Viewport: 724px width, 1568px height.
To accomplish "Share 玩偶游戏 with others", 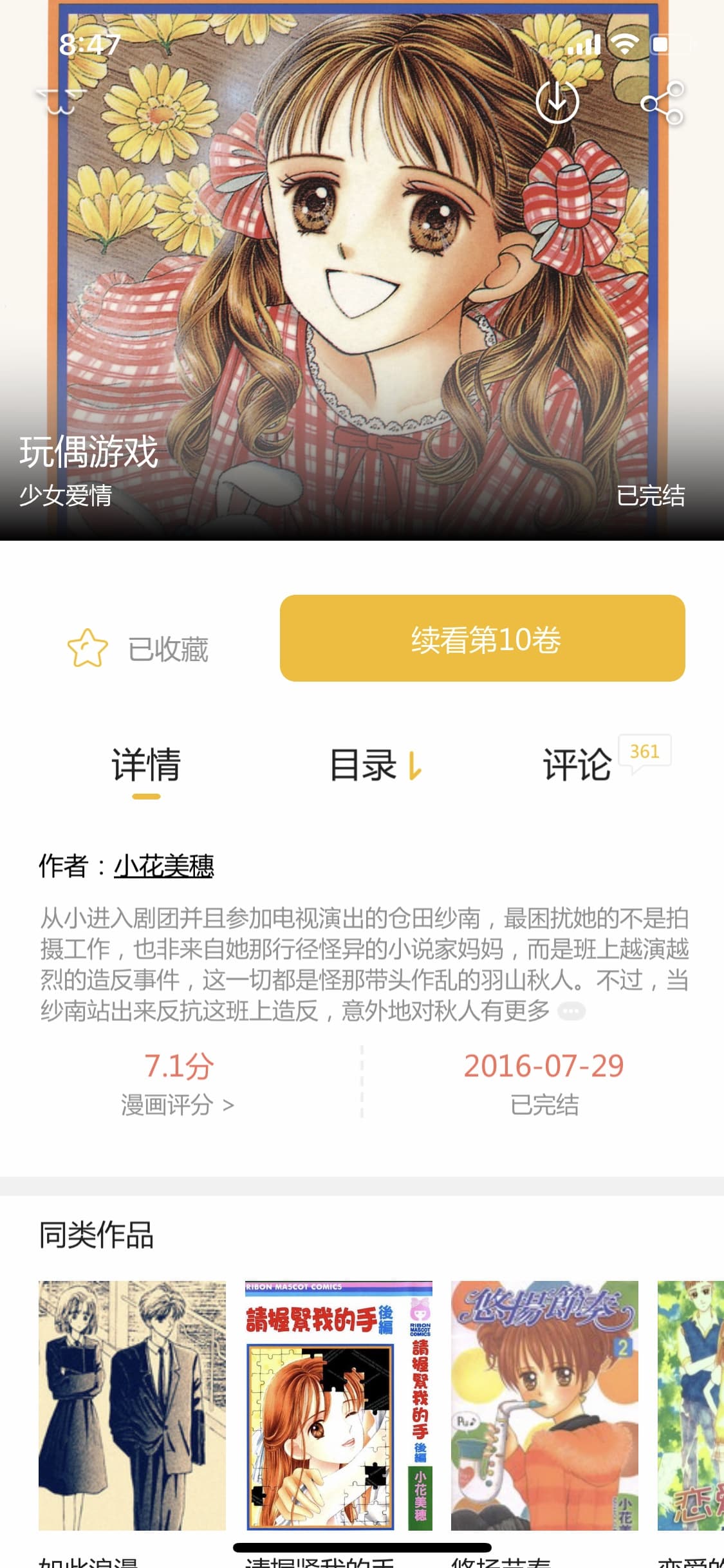I will [x=662, y=103].
